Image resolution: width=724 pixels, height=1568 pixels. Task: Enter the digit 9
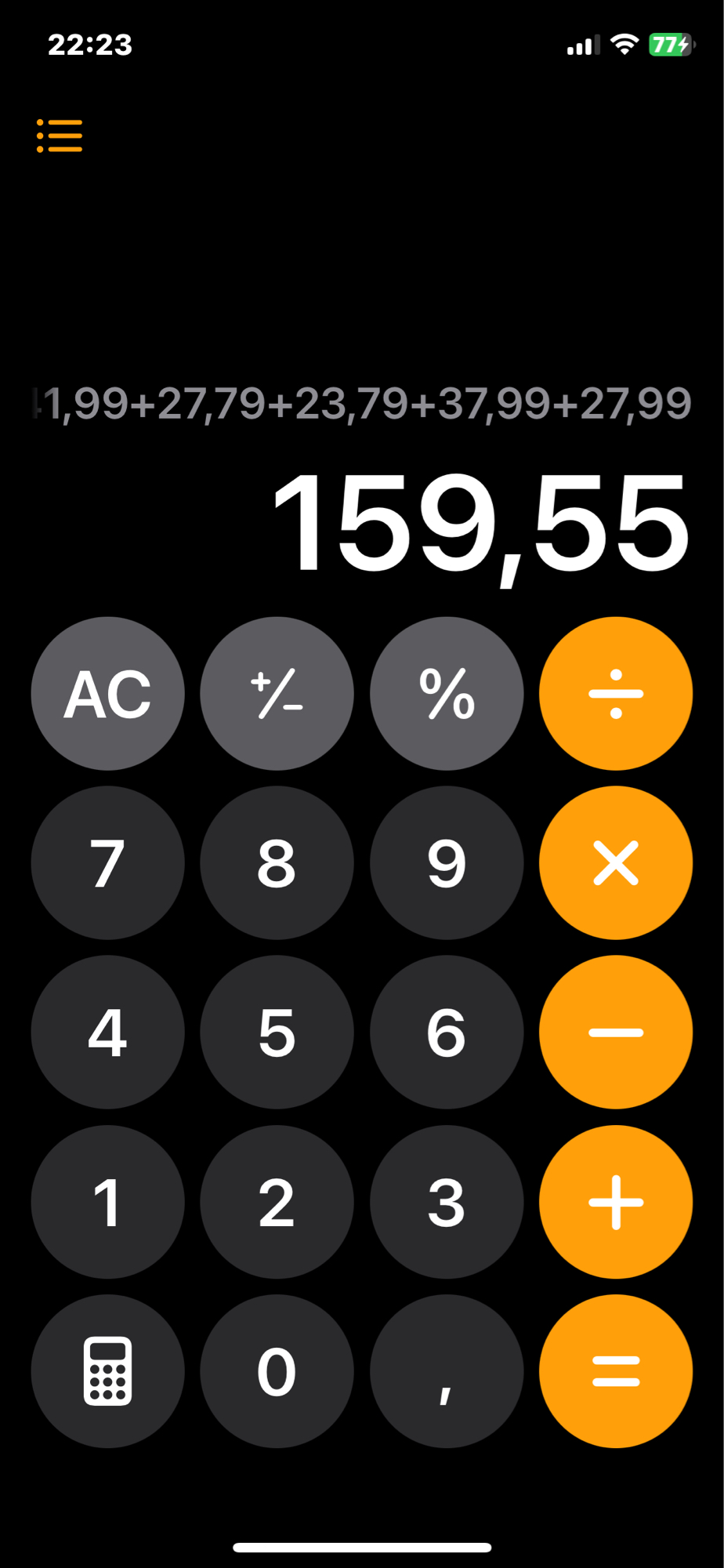pos(447,863)
